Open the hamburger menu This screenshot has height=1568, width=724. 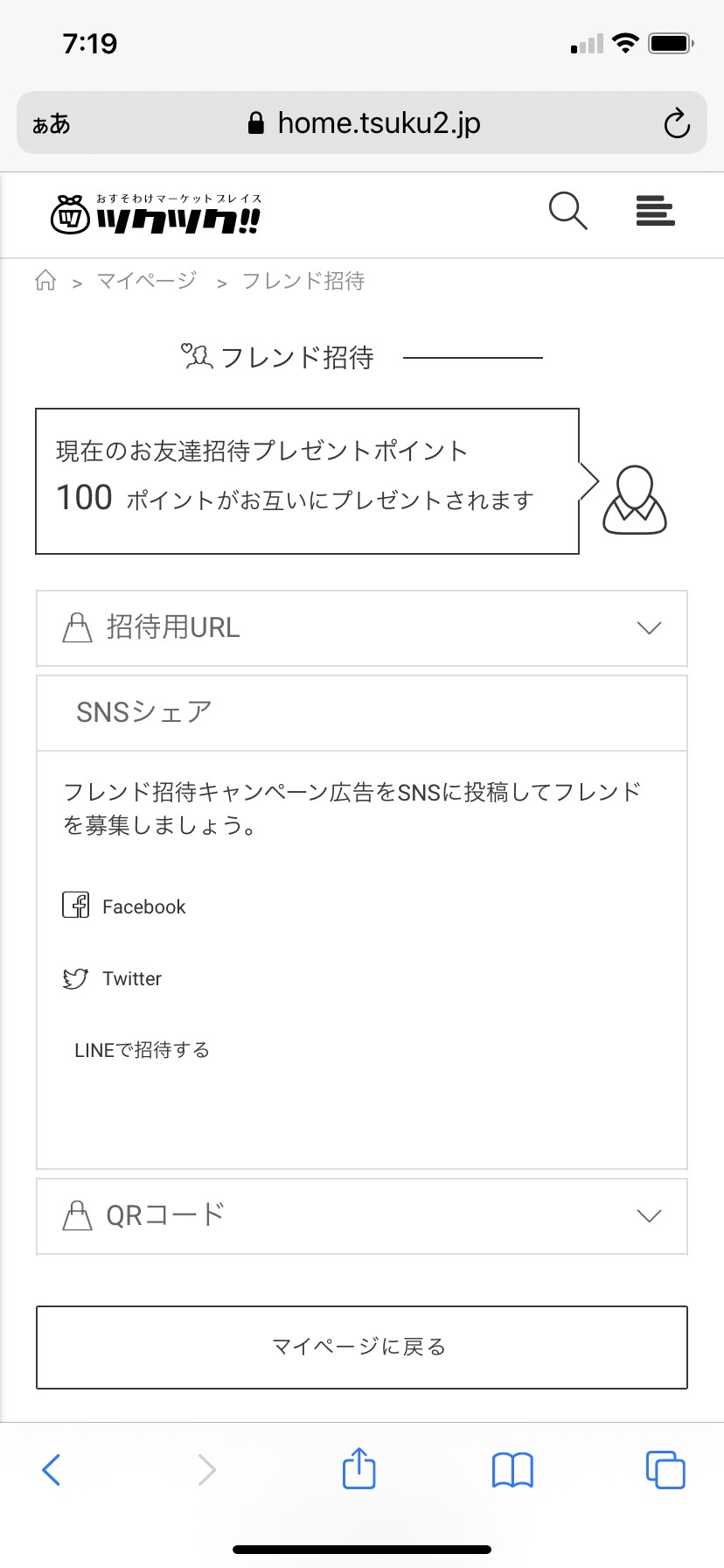tap(655, 212)
